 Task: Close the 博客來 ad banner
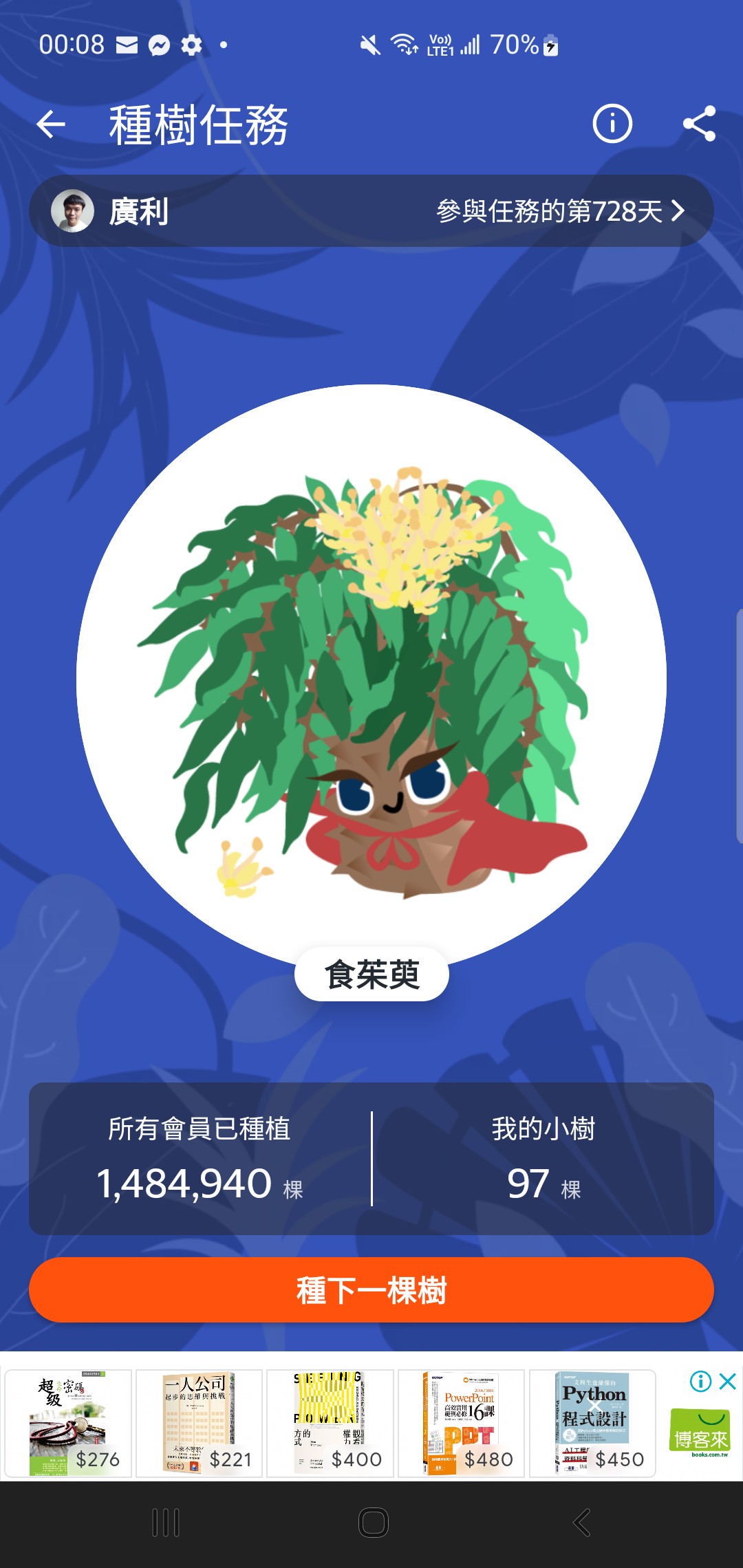click(728, 1381)
